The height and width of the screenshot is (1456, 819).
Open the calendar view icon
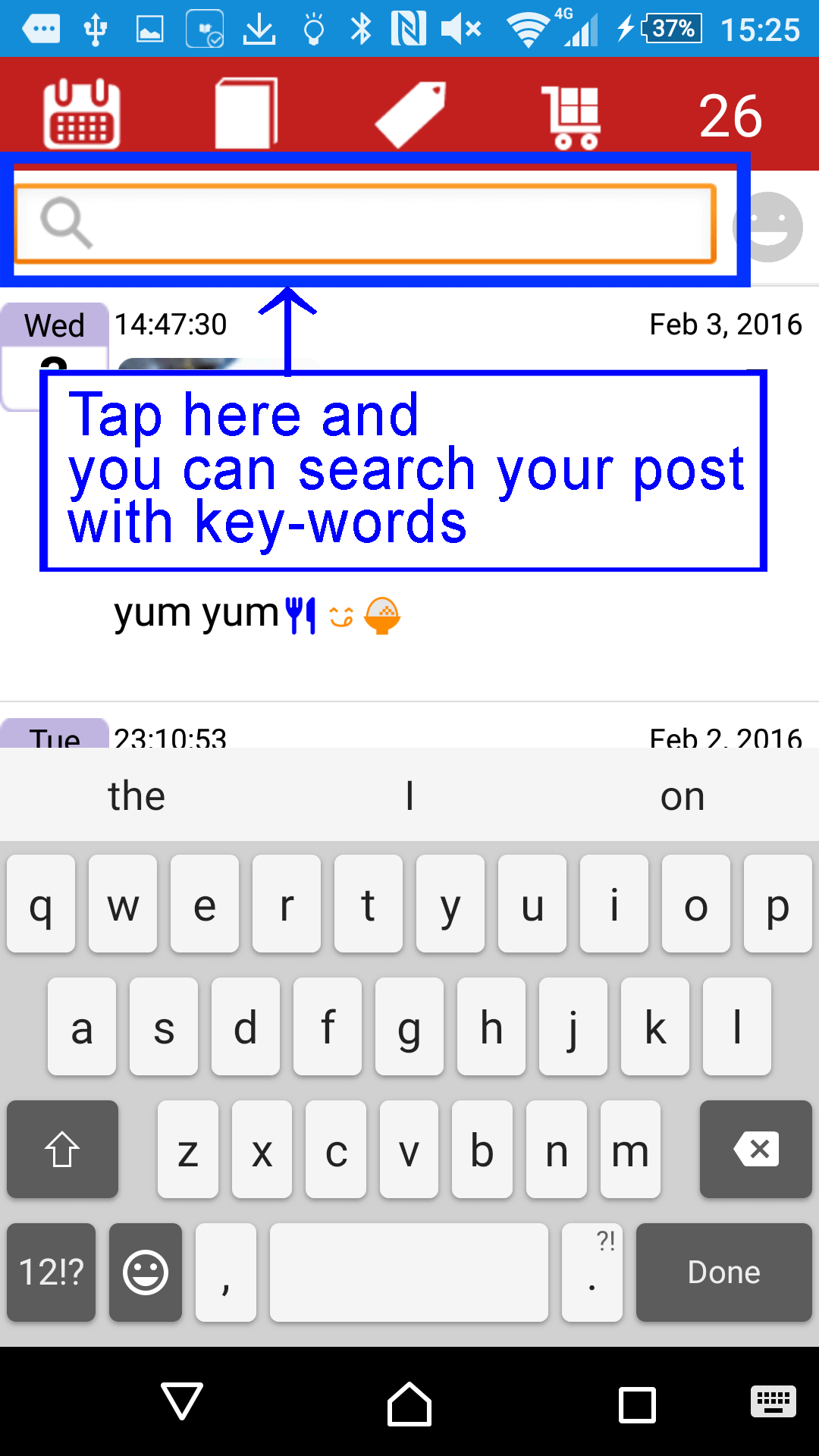click(82, 114)
